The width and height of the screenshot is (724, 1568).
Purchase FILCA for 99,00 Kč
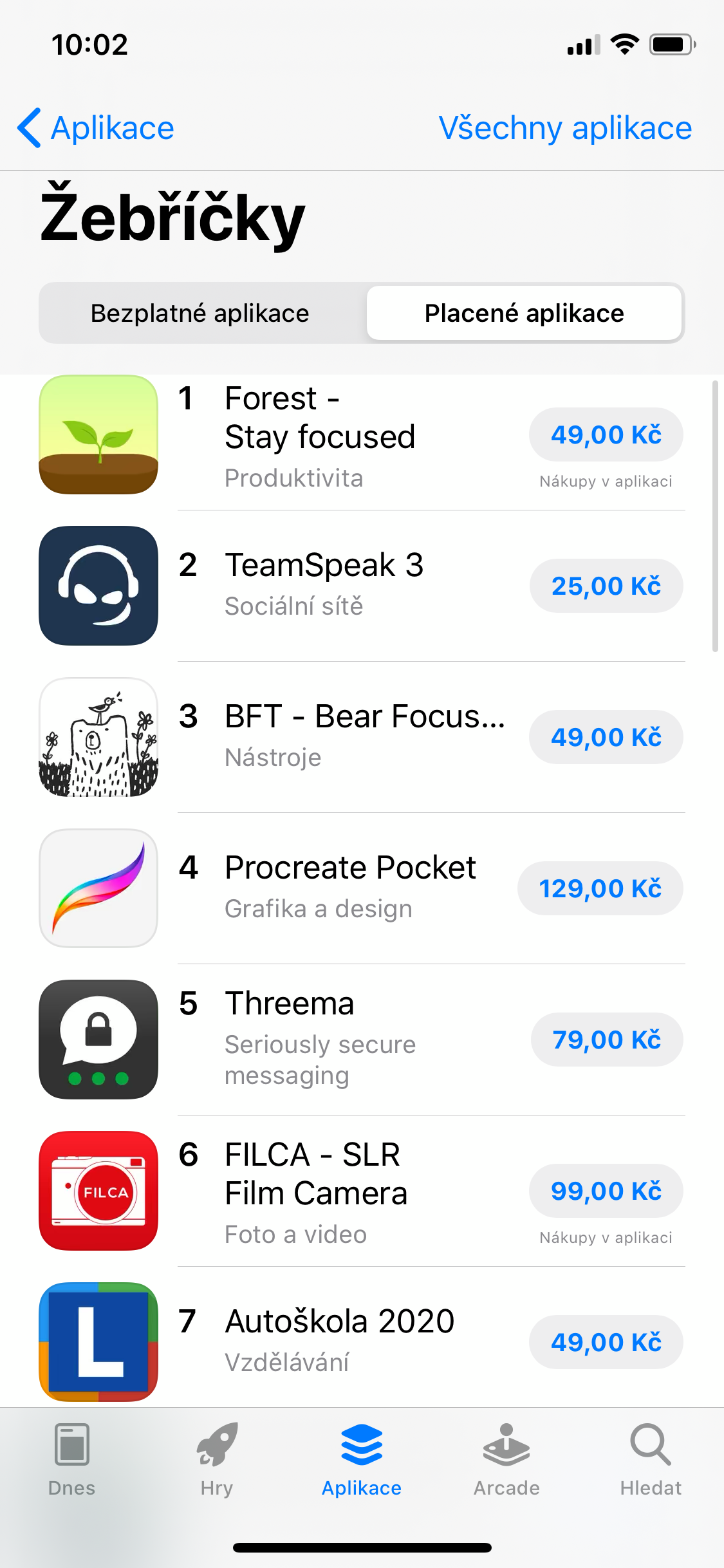606,1191
